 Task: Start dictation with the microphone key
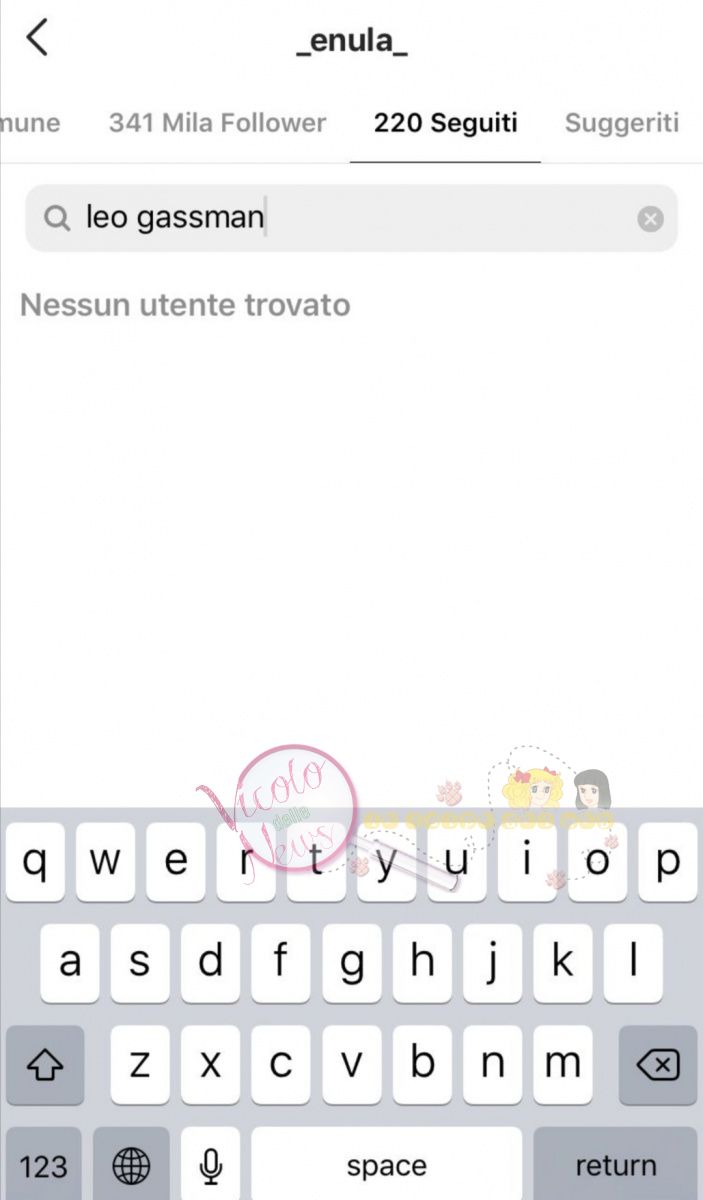(x=210, y=1165)
